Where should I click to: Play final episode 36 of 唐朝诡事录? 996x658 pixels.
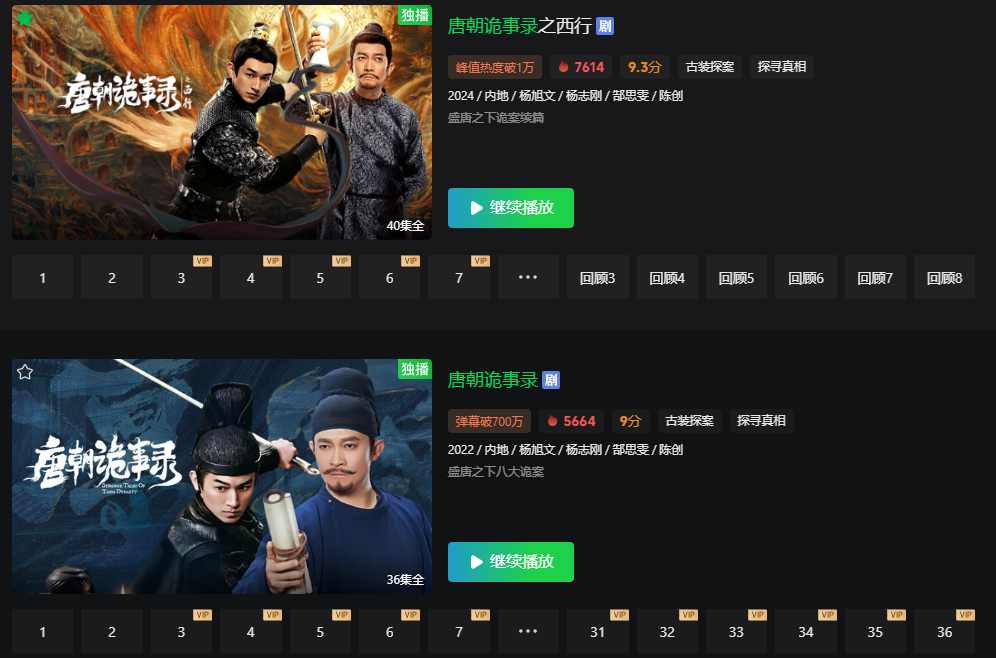[944, 632]
